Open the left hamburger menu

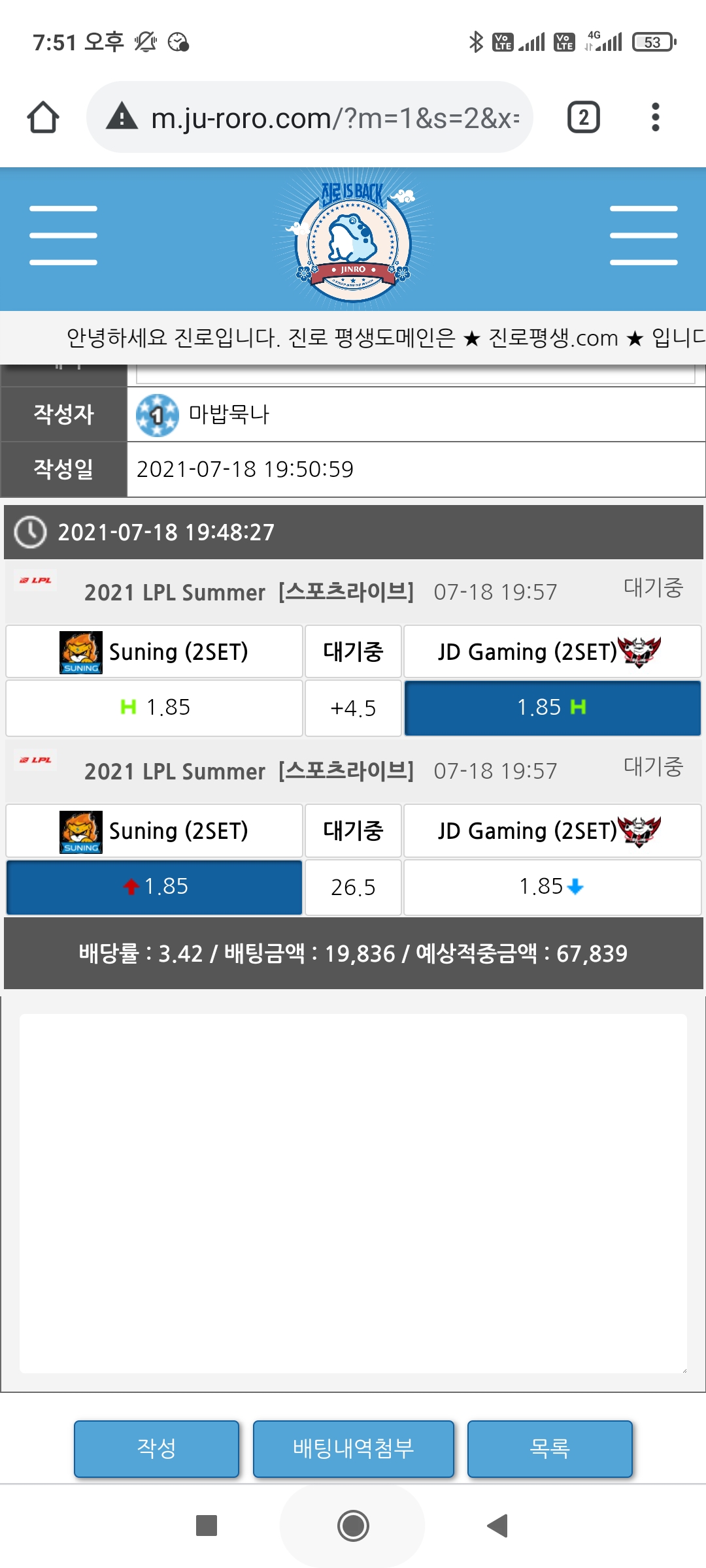click(63, 235)
